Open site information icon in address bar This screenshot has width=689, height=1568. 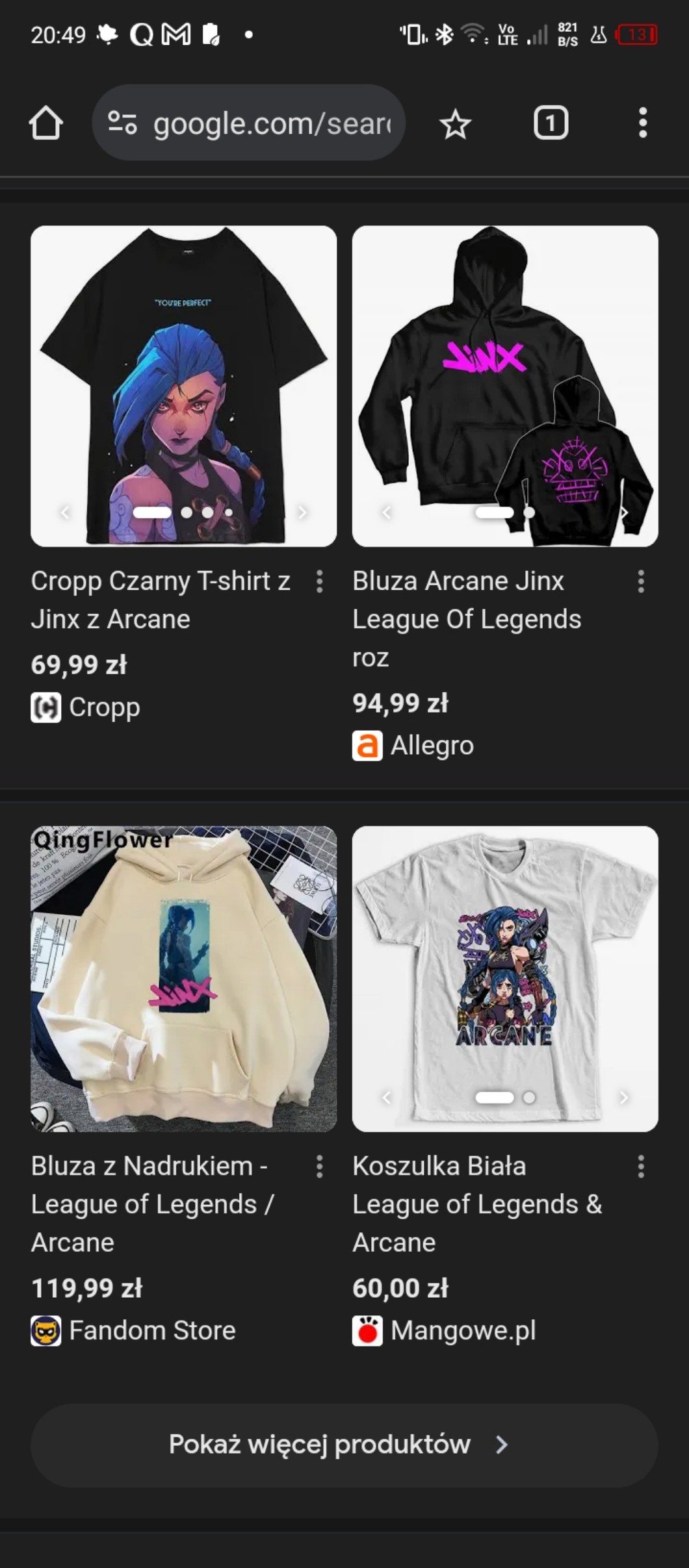click(122, 123)
